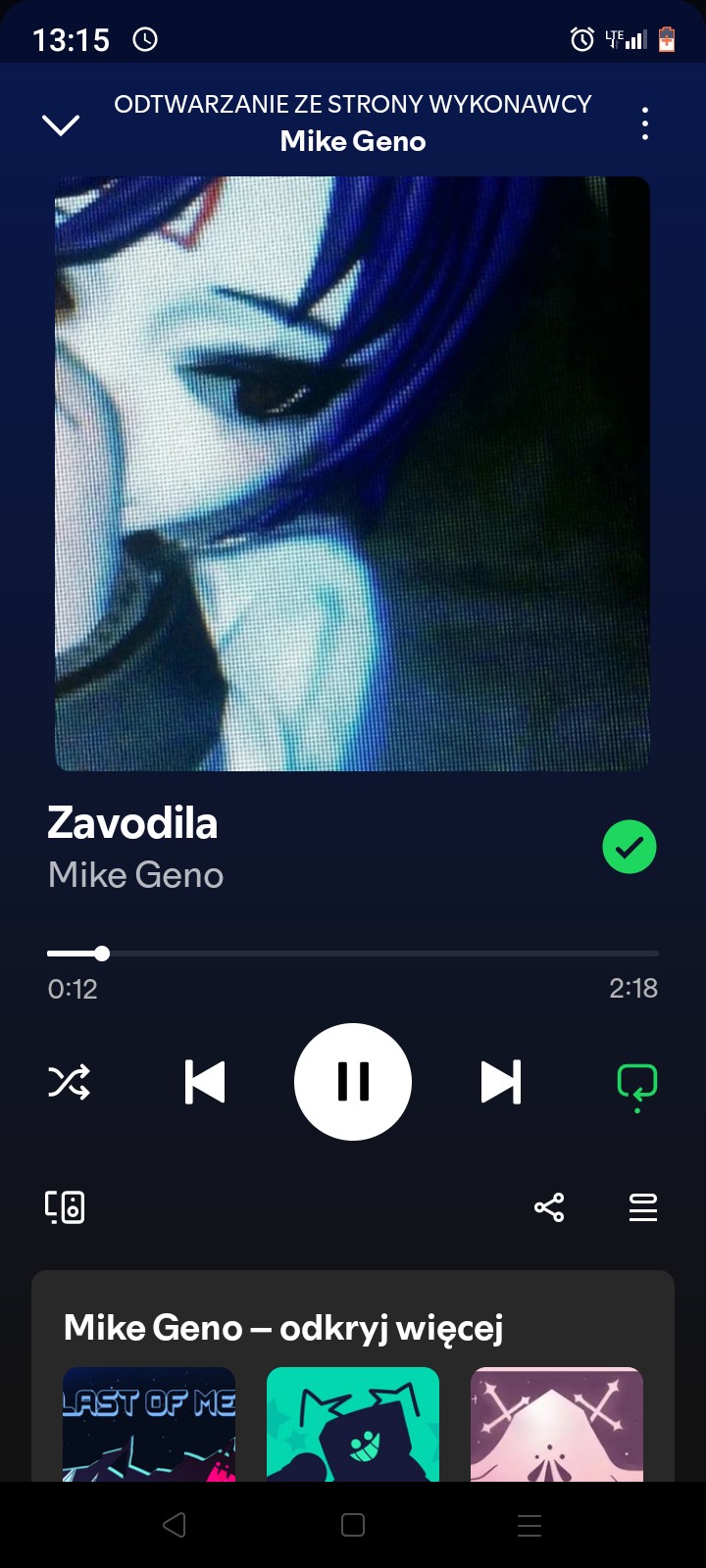Toggle shuffle playback
The height and width of the screenshot is (1568, 706).
coord(69,1082)
